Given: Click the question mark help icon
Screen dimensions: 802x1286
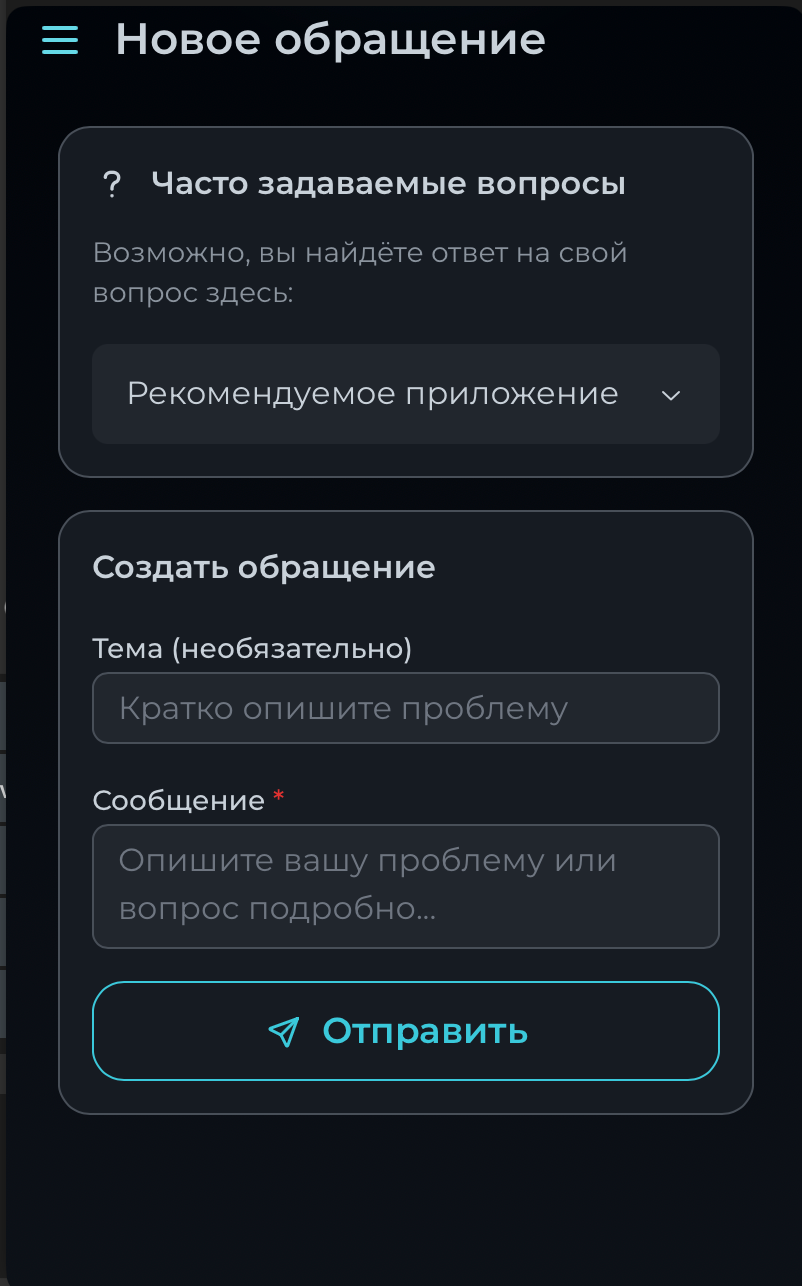Looking at the screenshot, I should click(x=112, y=183).
